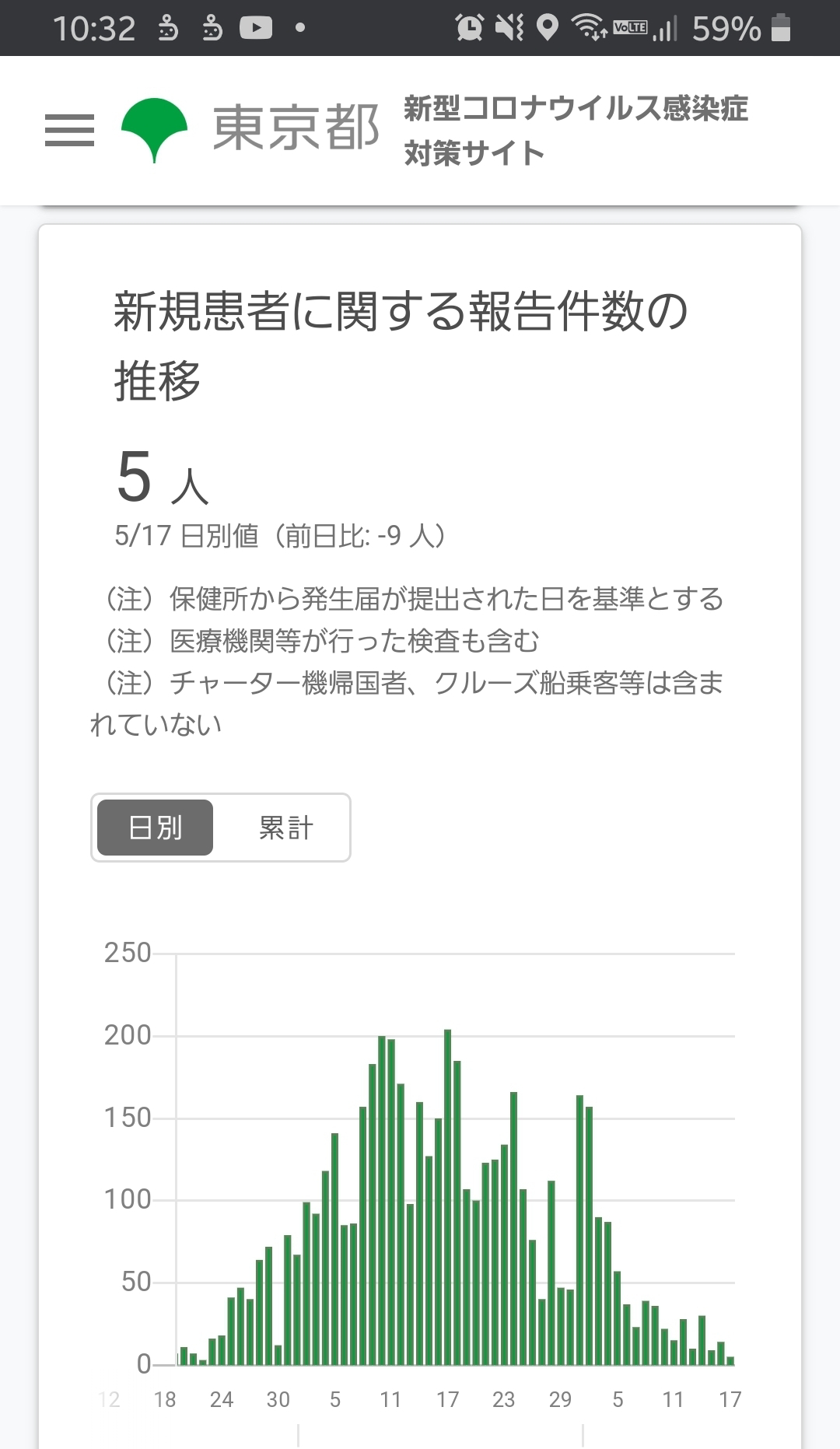Select the 日別 daily view
The image size is (840, 1449).
coord(155,828)
